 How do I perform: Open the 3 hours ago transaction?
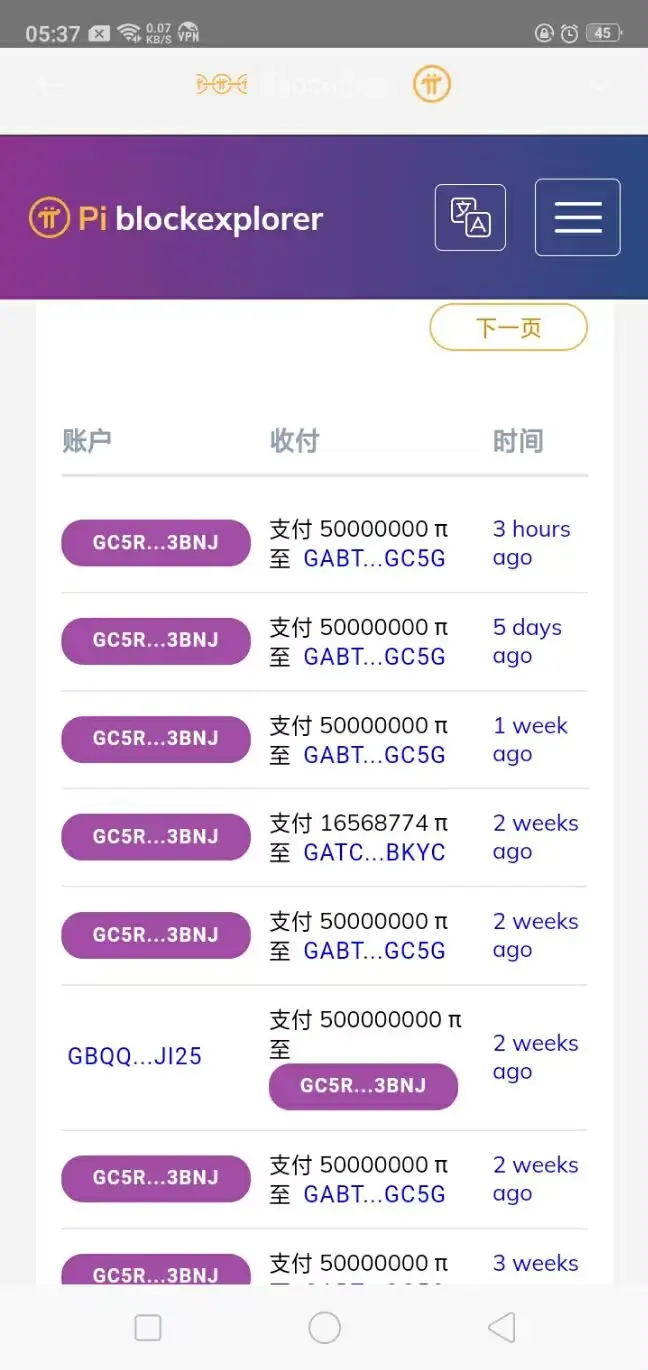click(531, 543)
